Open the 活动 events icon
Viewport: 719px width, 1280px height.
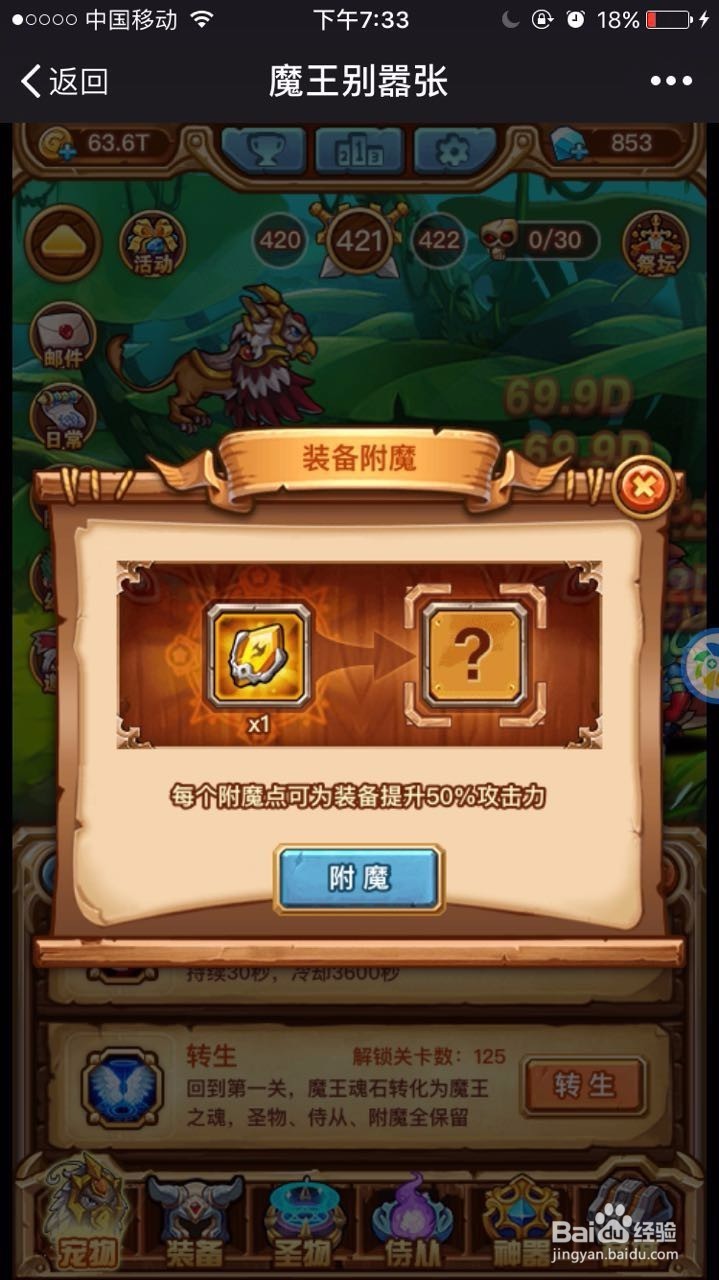click(x=153, y=242)
